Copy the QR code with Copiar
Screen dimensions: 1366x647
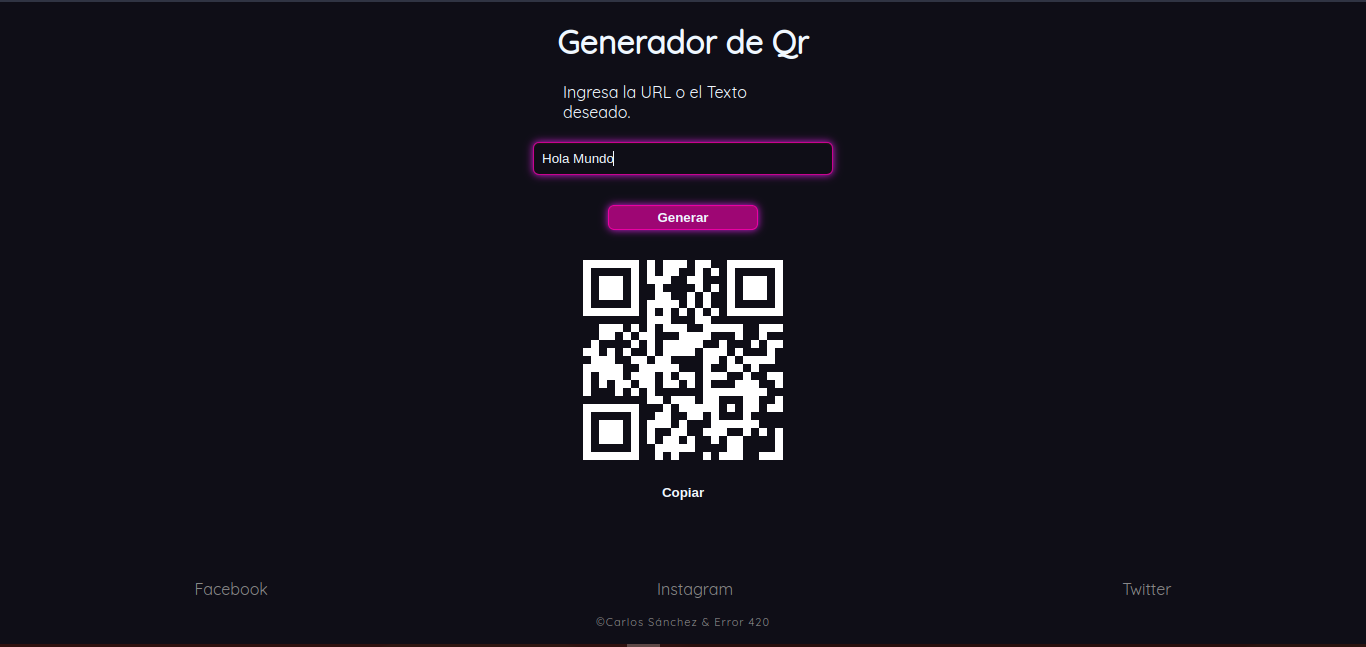tap(683, 493)
